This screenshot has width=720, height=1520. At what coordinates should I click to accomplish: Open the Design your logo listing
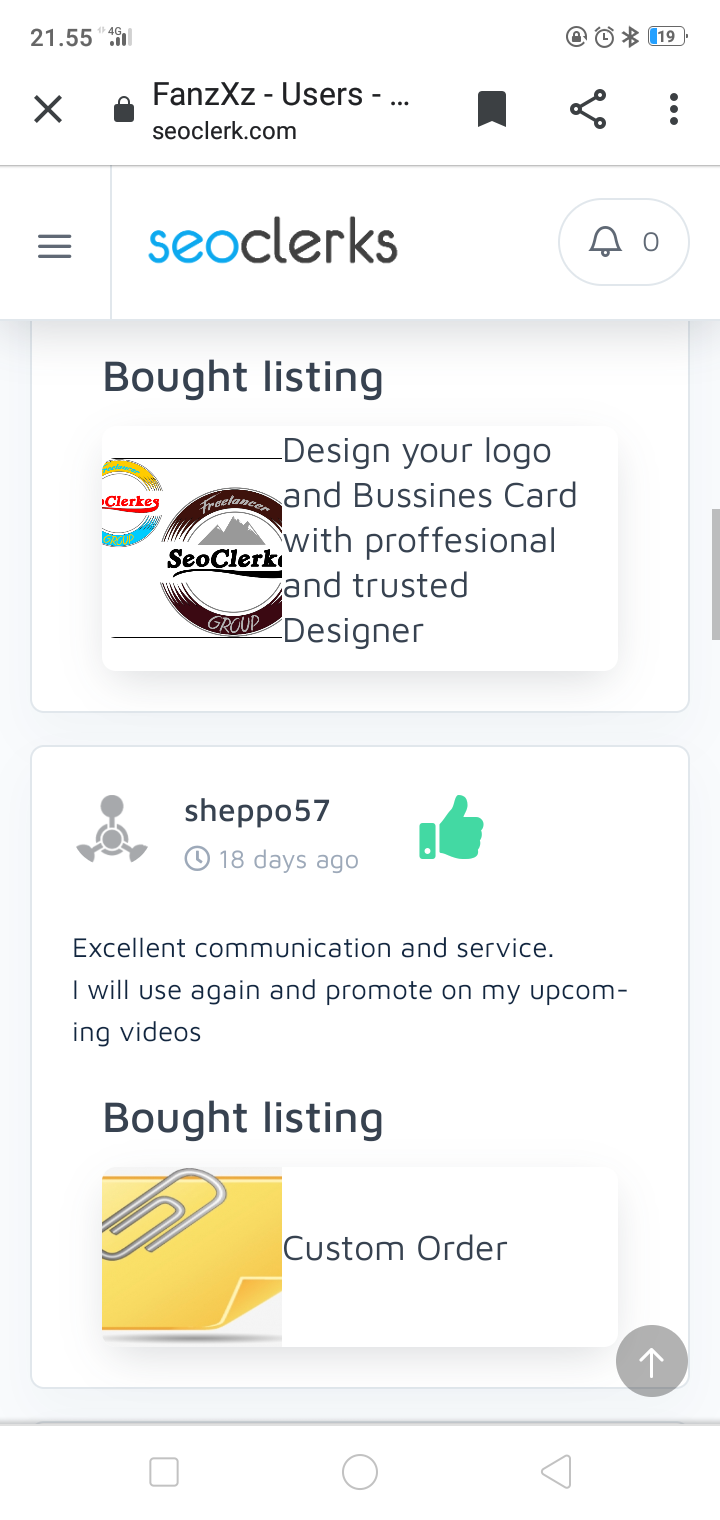tap(430, 541)
